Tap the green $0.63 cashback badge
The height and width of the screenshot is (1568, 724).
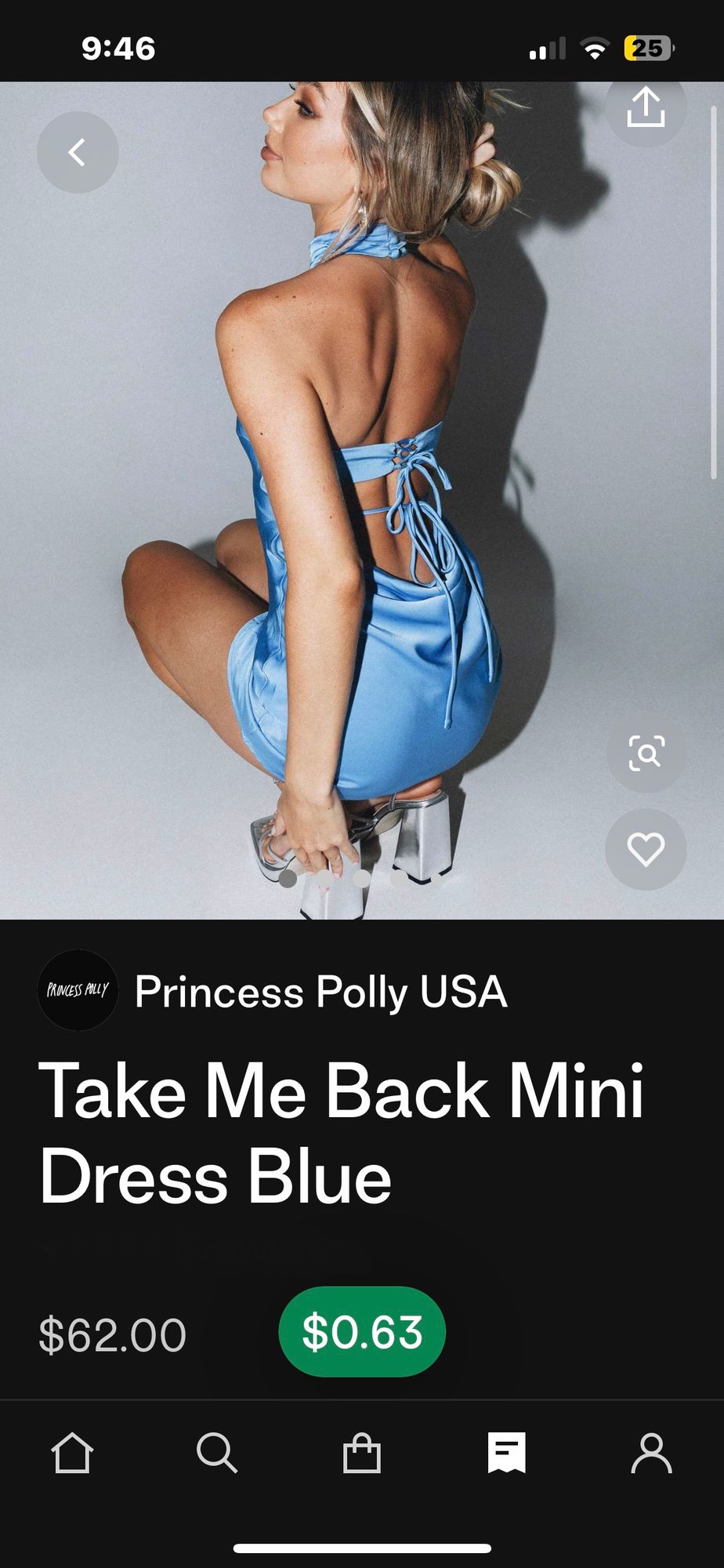pyautogui.click(x=362, y=1332)
